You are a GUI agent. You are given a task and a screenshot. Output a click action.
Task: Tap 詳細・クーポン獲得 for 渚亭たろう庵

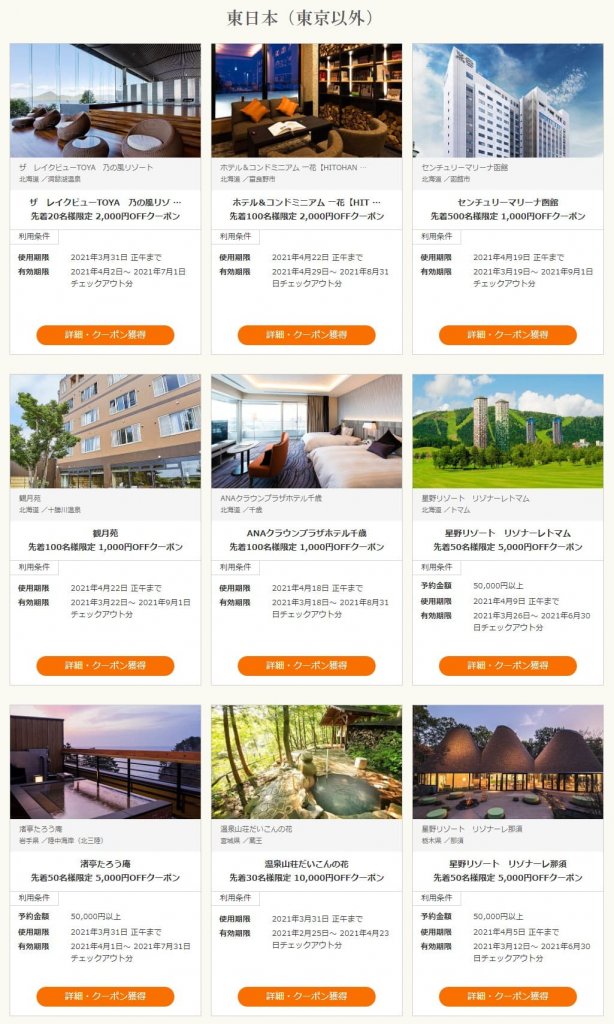tap(105, 996)
